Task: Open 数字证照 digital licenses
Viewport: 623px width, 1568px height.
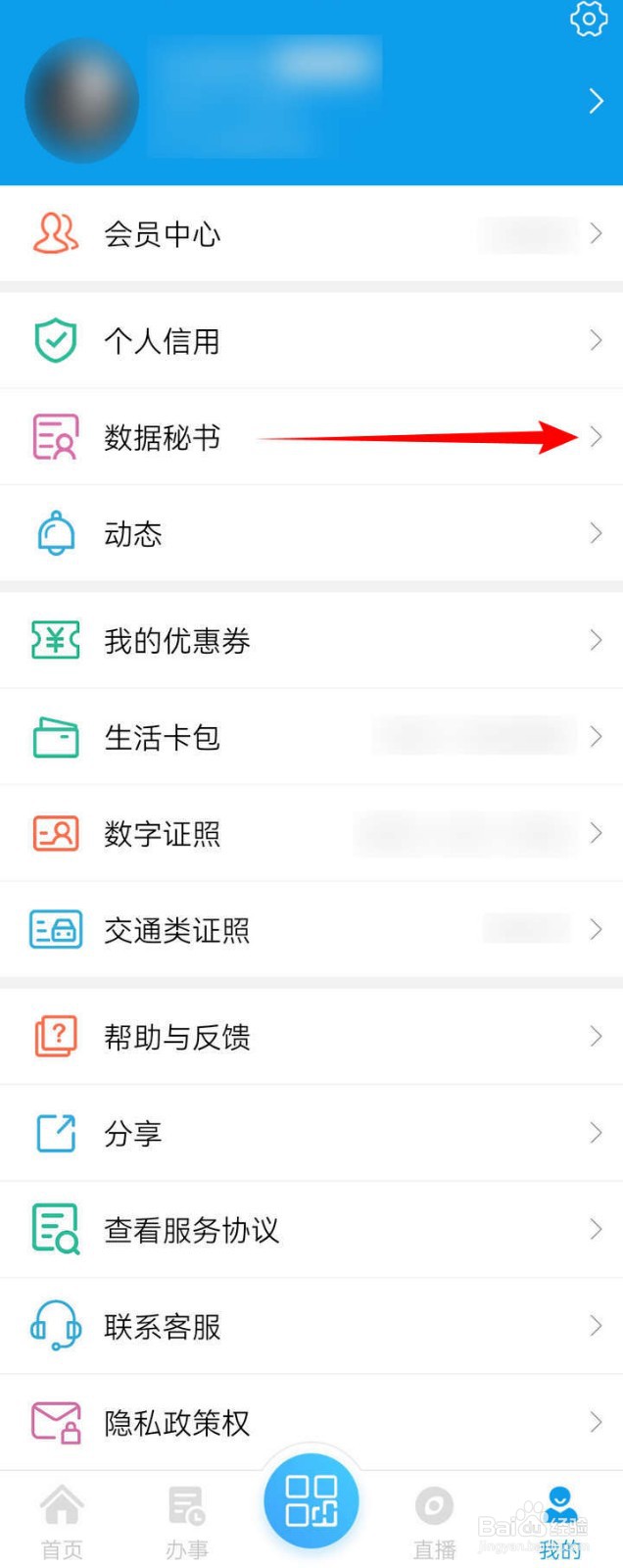Action: pyautogui.click(x=311, y=834)
